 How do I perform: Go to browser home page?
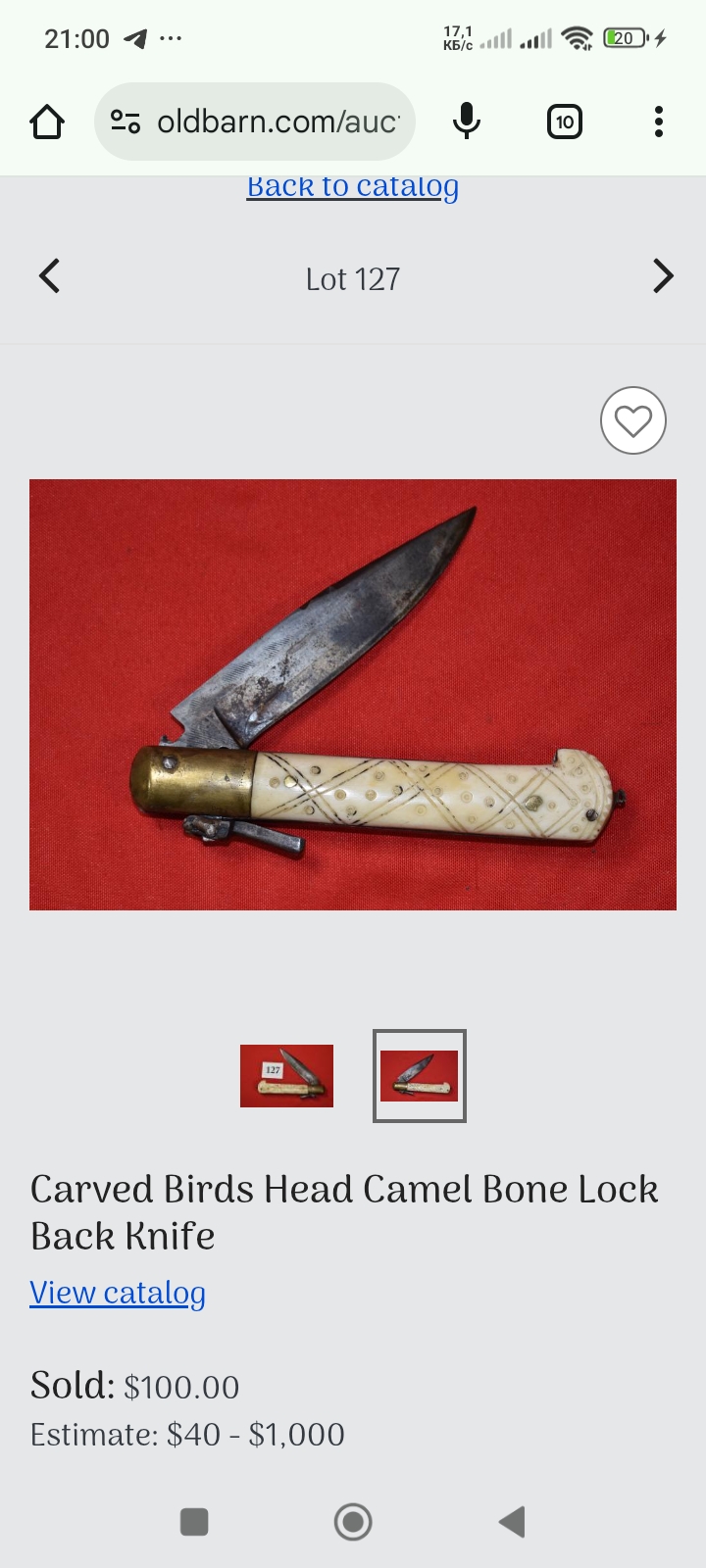pos(47,122)
